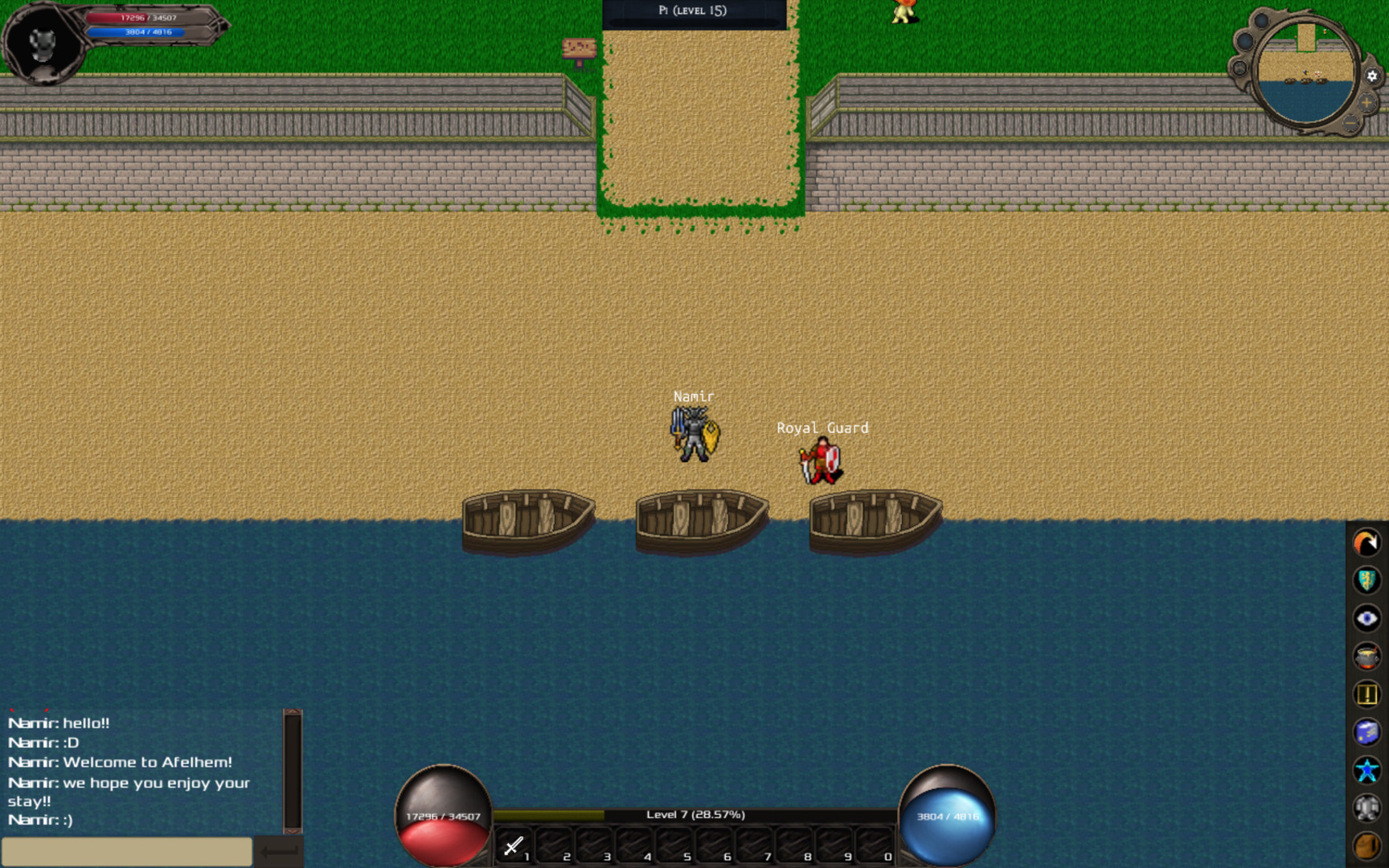1389x868 pixels.
Task: Send chat message with enter arrow
Action: click(279, 851)
